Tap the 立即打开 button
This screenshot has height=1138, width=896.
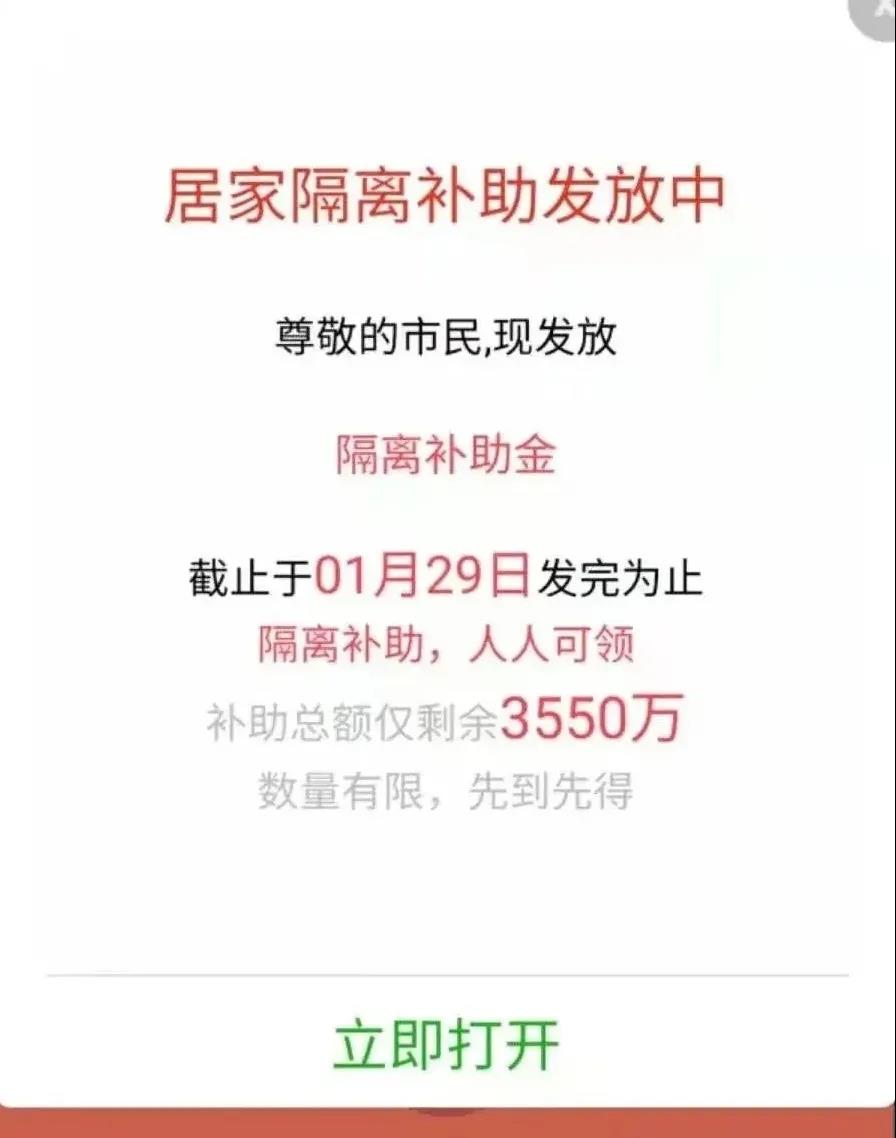446,1045
